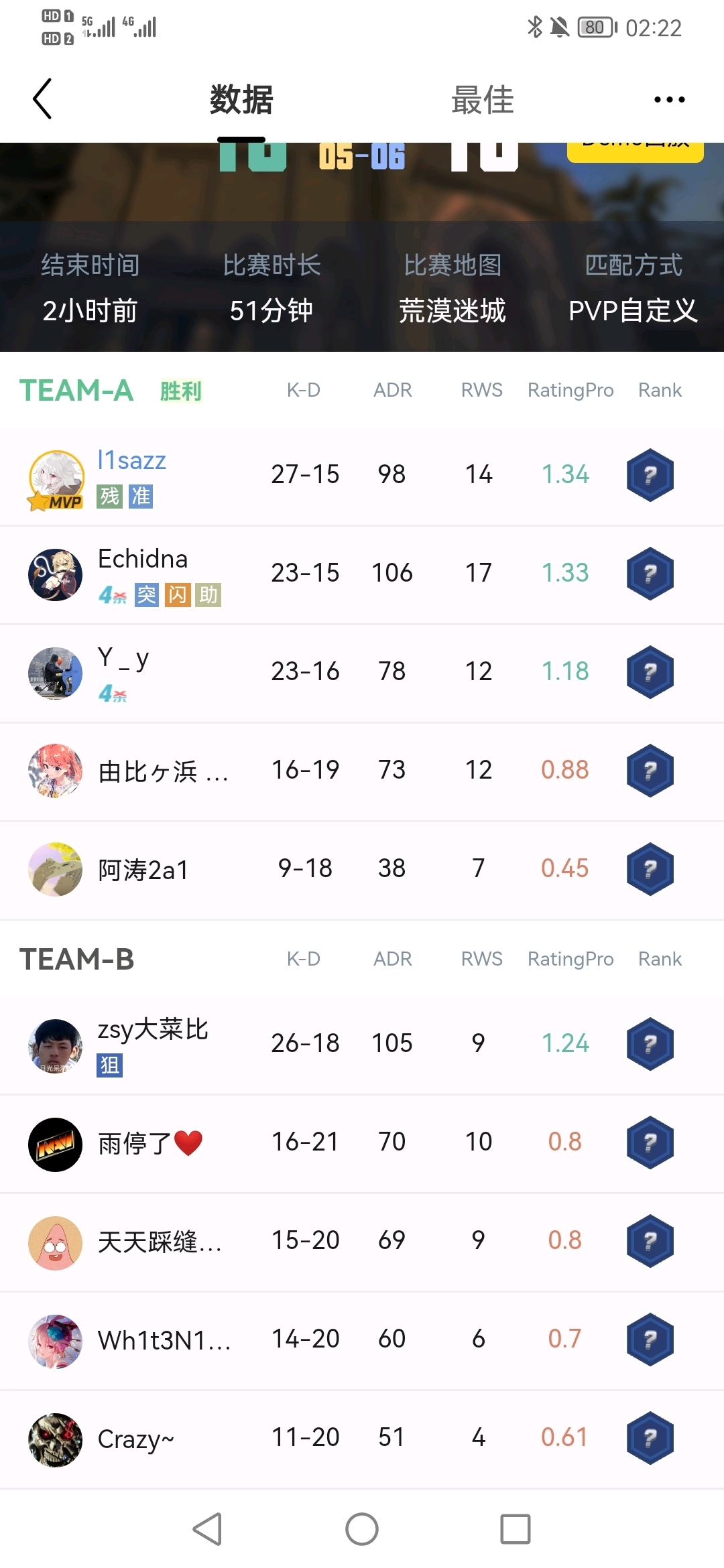
Task: Select the 数据 tab
Action: tap(241, 100)
